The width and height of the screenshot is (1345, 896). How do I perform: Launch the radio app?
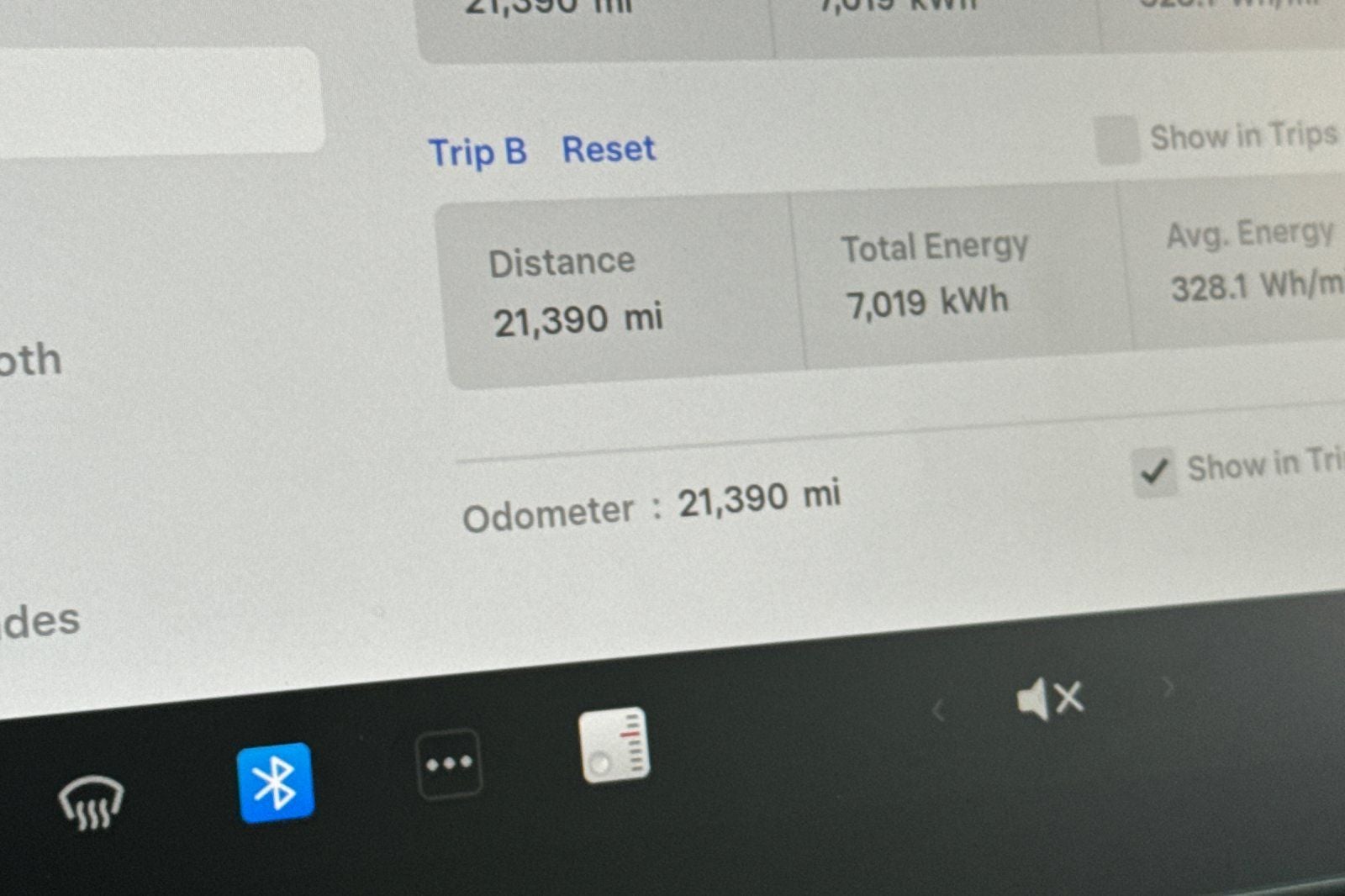[x=614, y=745]
